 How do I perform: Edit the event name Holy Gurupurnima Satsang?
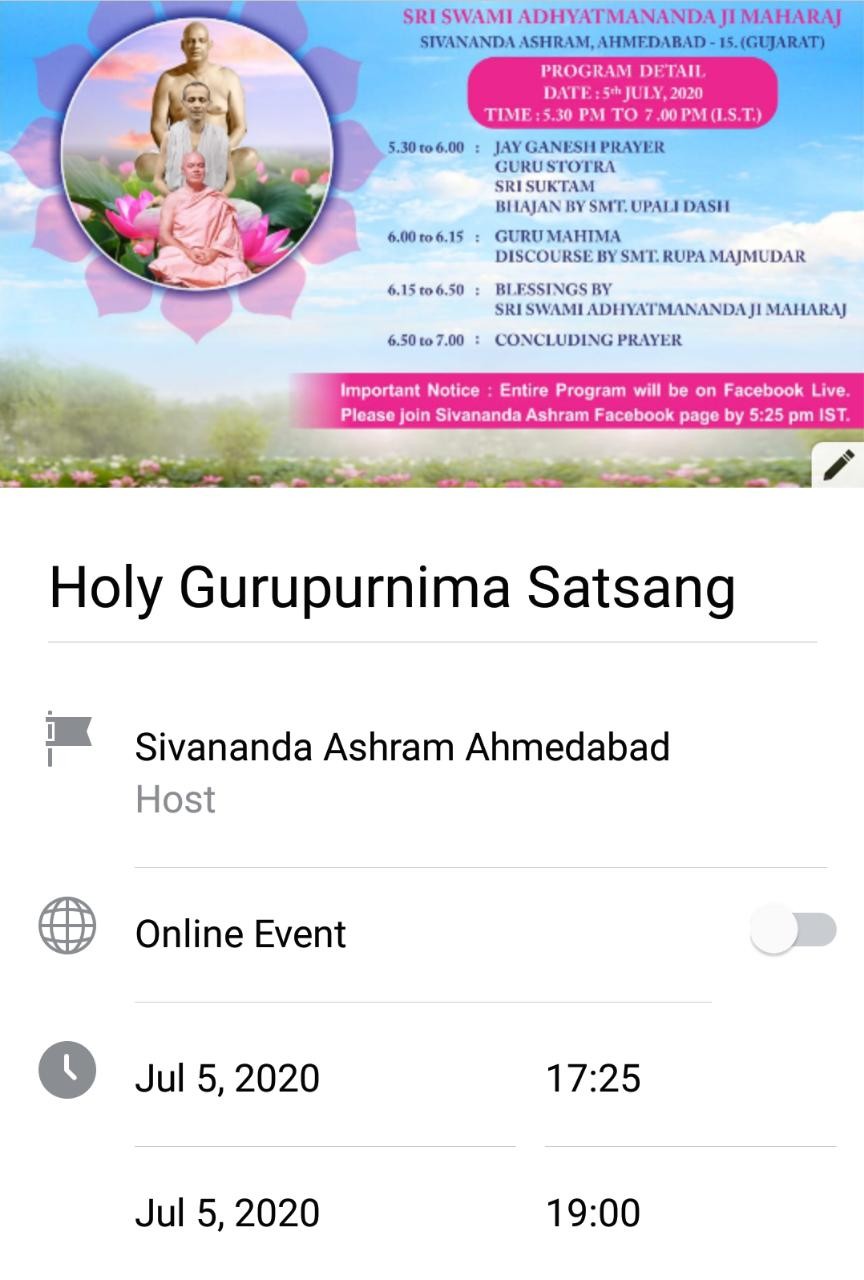[x=392, y=588]
